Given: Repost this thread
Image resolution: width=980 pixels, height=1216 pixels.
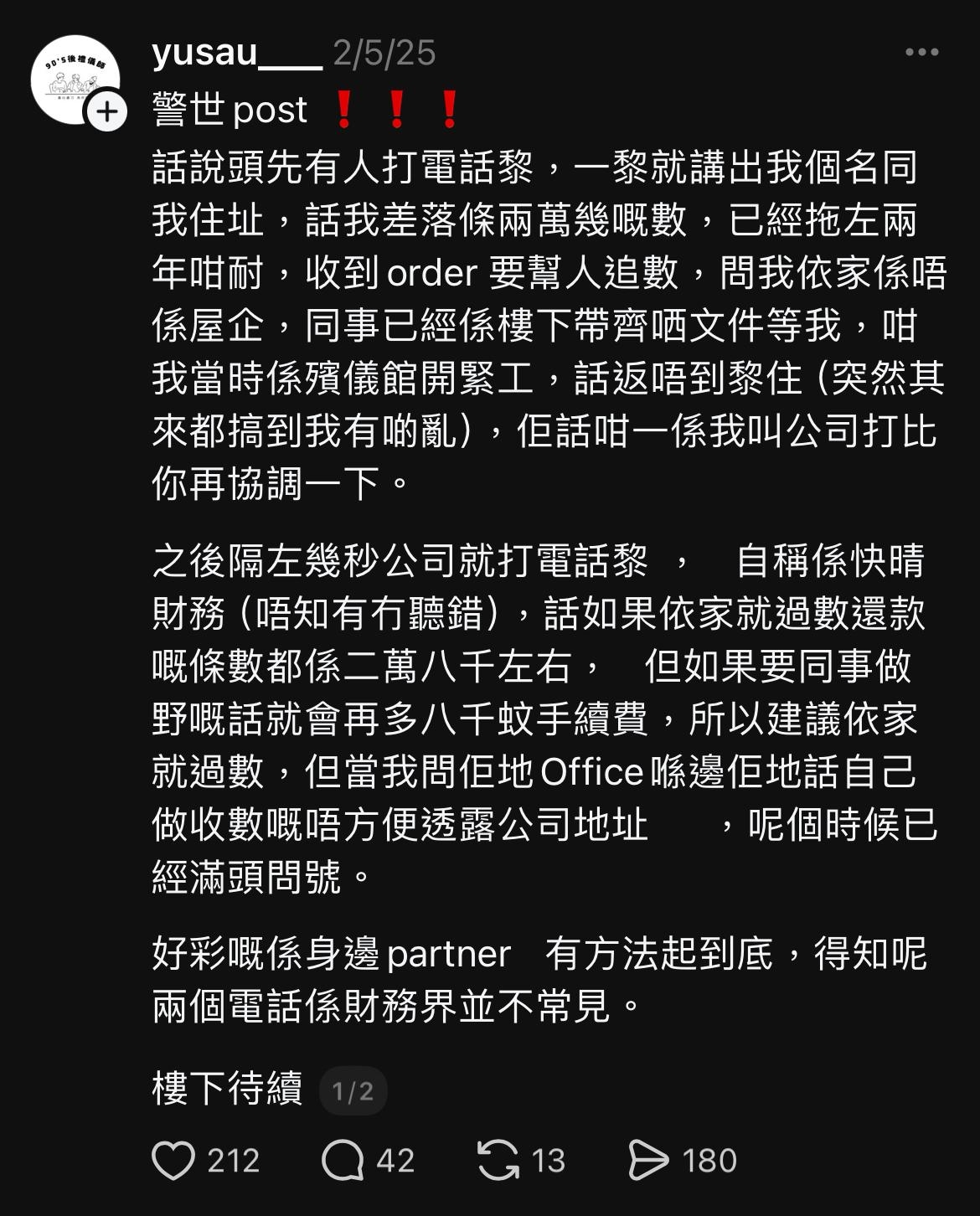Looking at the screenshot, I should click(x=498, y=1161).
